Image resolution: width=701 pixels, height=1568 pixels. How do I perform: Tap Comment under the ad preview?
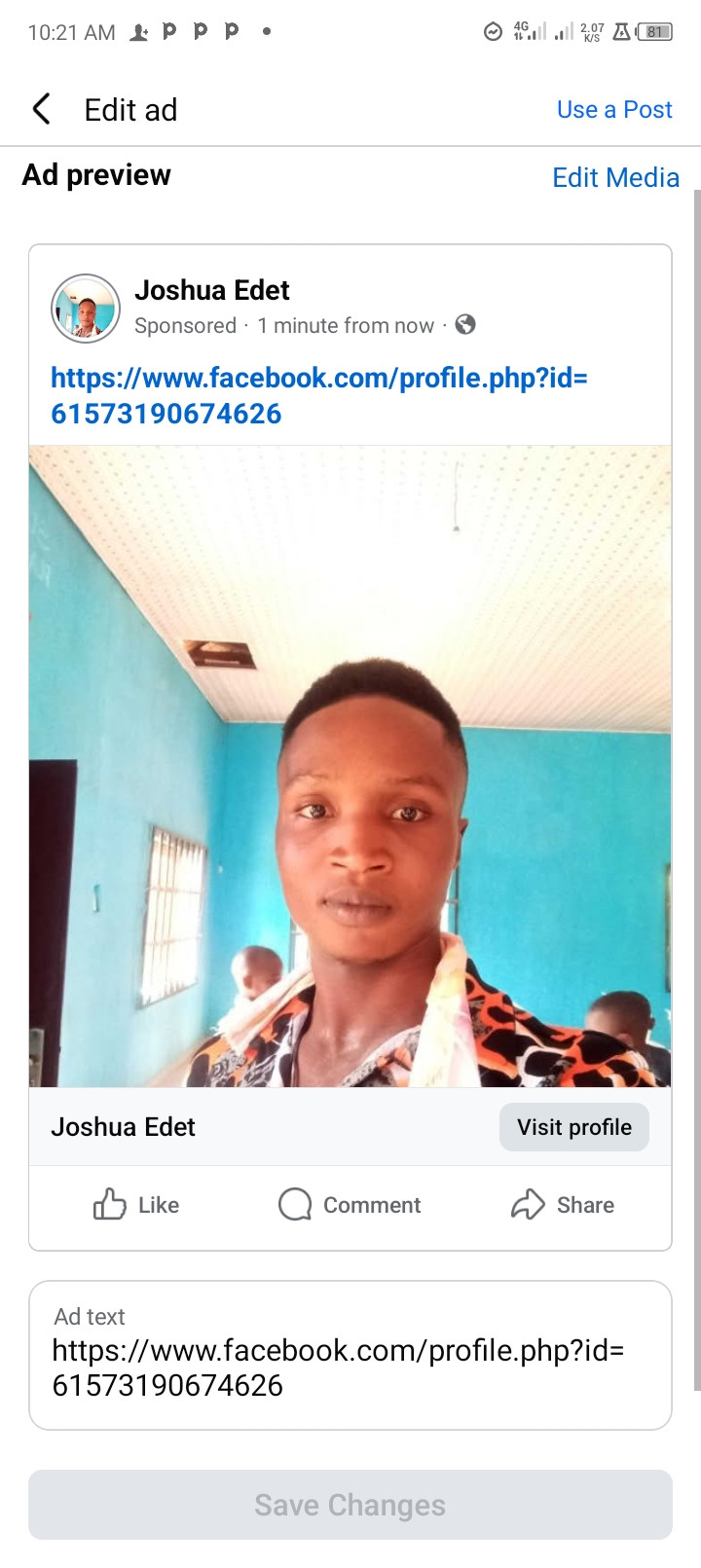tap(350, 1205)
